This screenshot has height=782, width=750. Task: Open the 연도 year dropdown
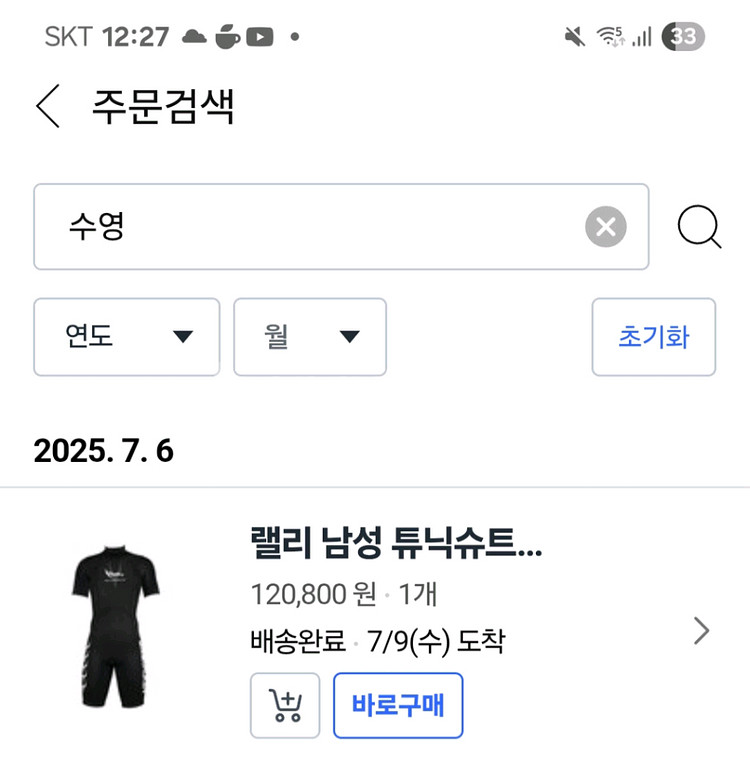127,337
